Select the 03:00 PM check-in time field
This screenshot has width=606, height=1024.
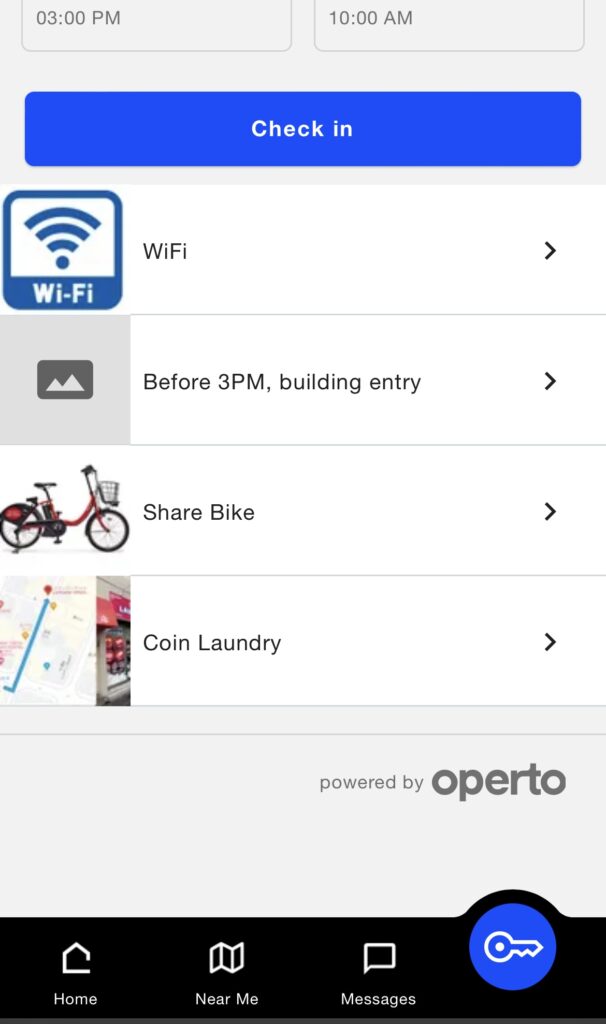pos(156,22)
